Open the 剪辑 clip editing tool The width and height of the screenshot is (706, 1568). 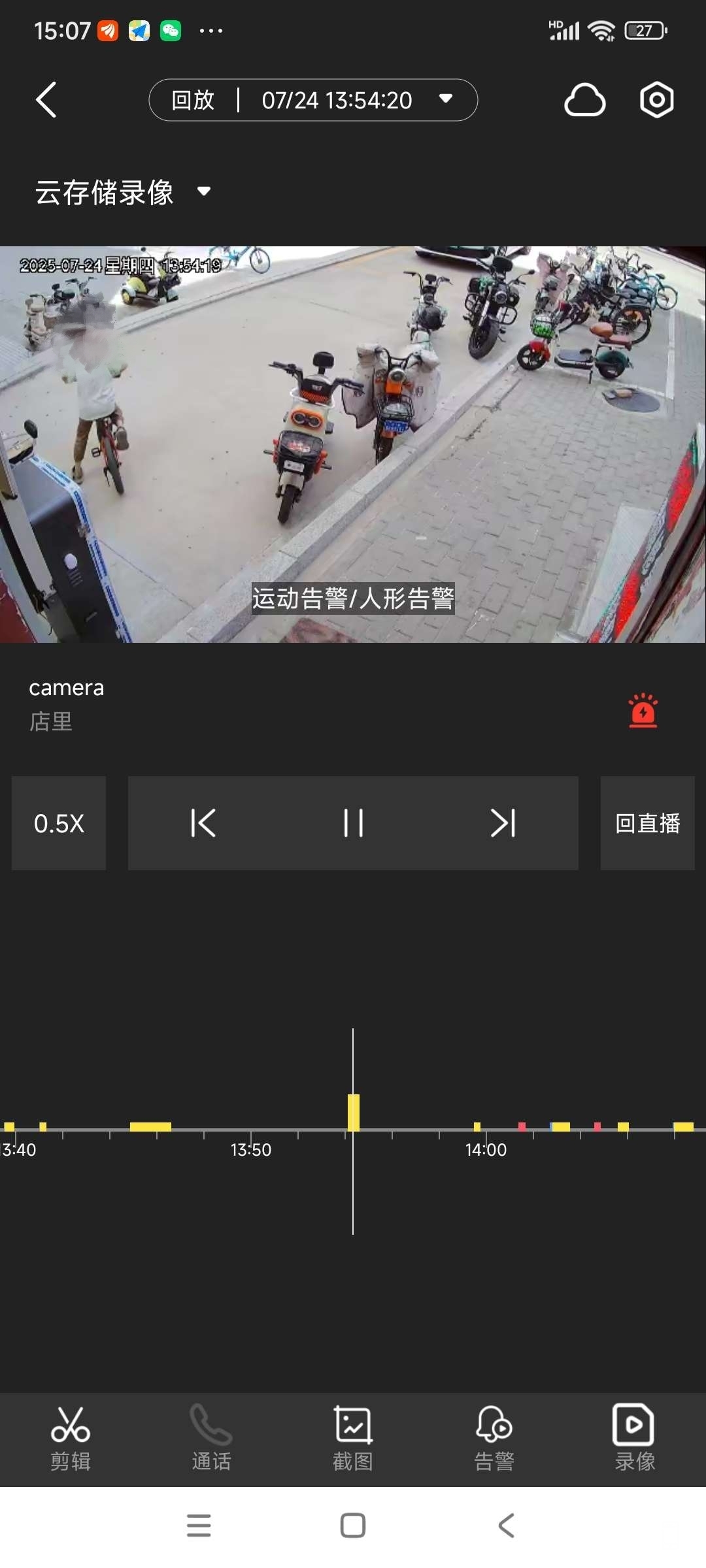click(71, 1439)
